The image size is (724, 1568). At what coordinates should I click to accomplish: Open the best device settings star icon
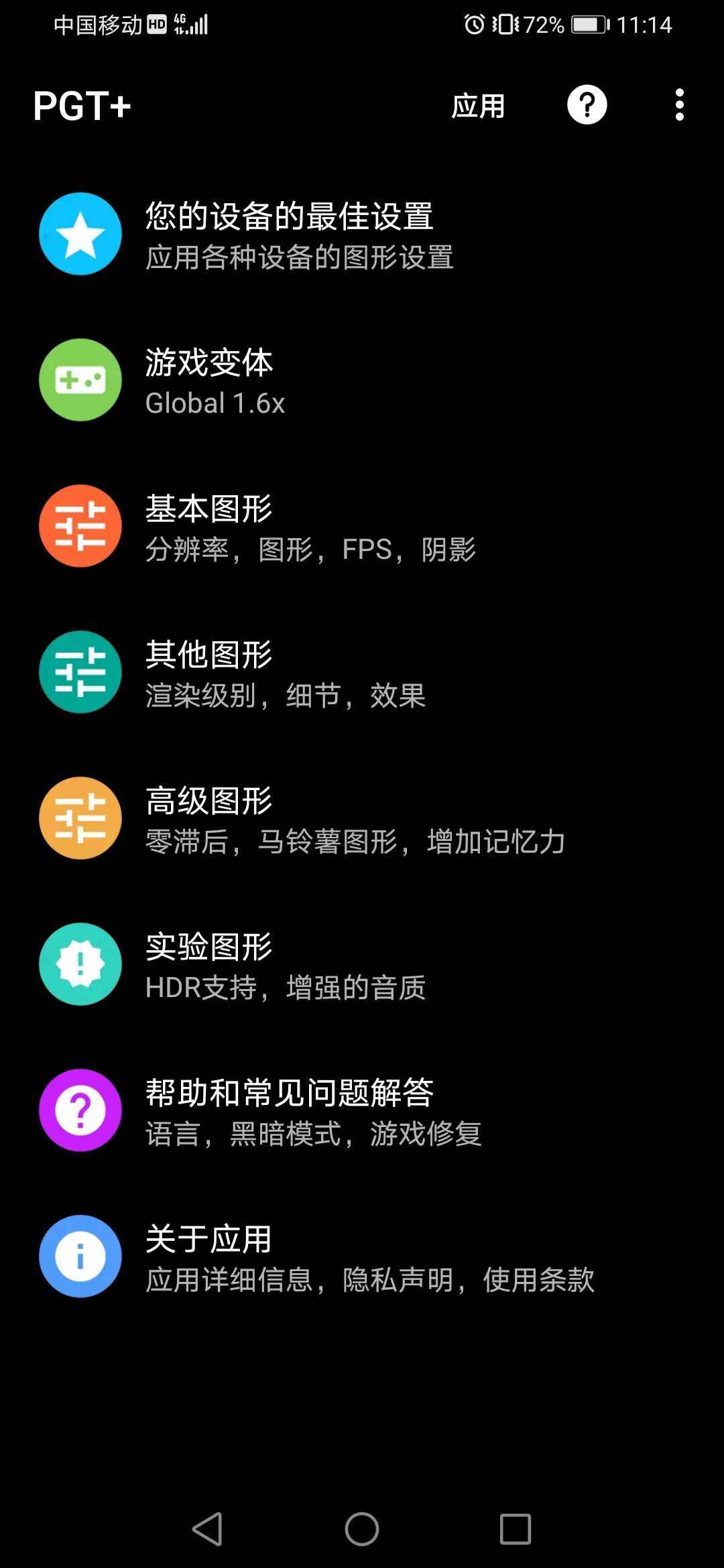pos(80,234)
